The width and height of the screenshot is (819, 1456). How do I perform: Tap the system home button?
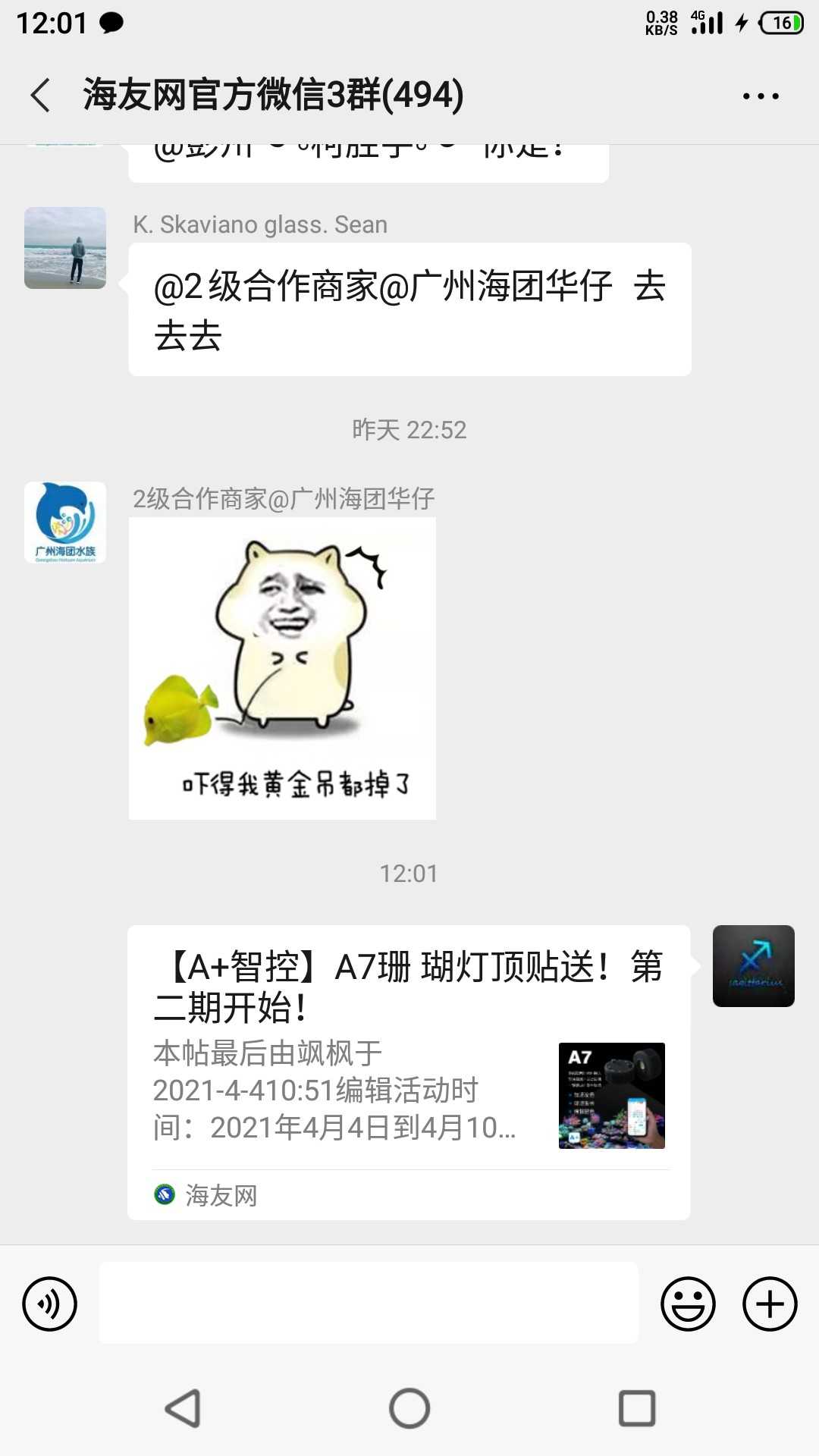point(409,1408)
